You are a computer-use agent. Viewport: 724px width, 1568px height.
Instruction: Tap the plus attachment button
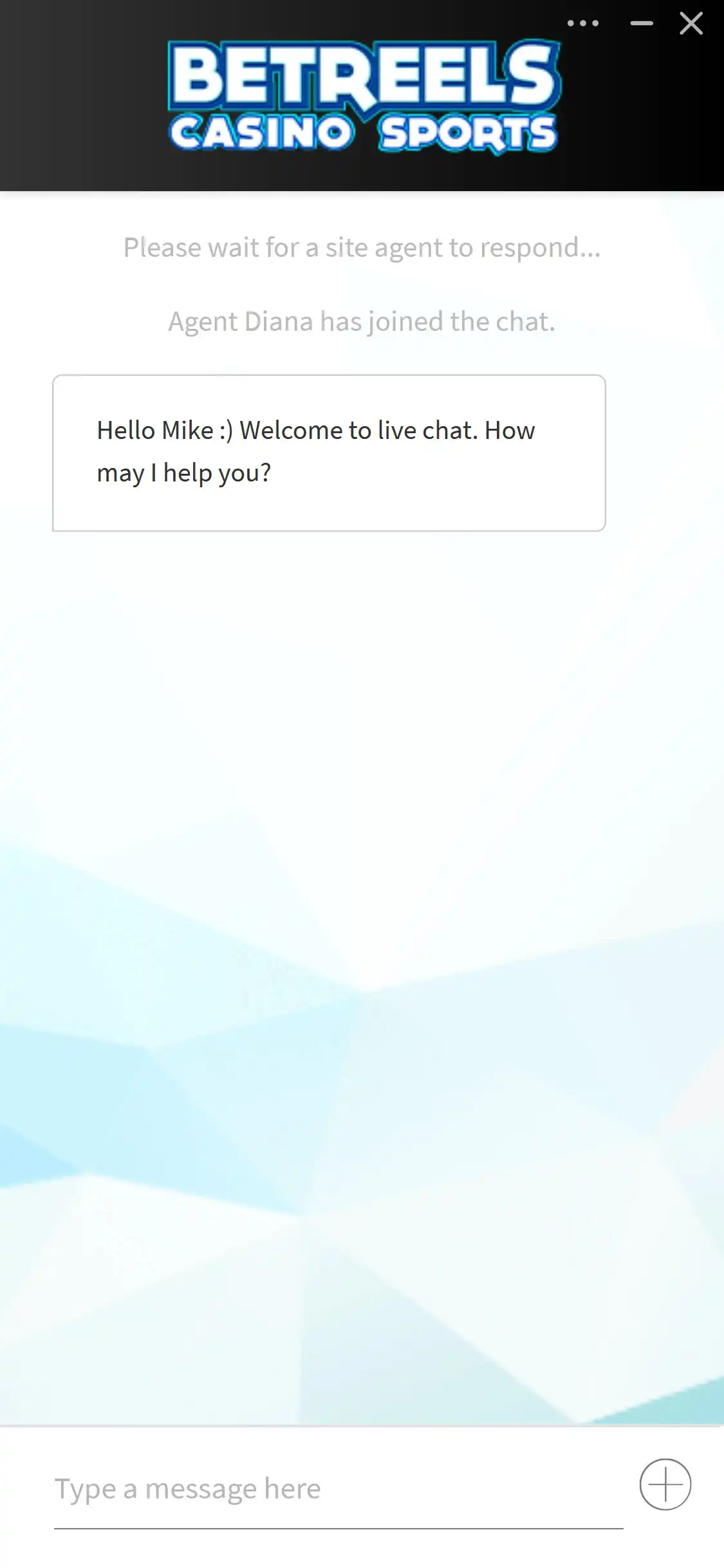665,1484
